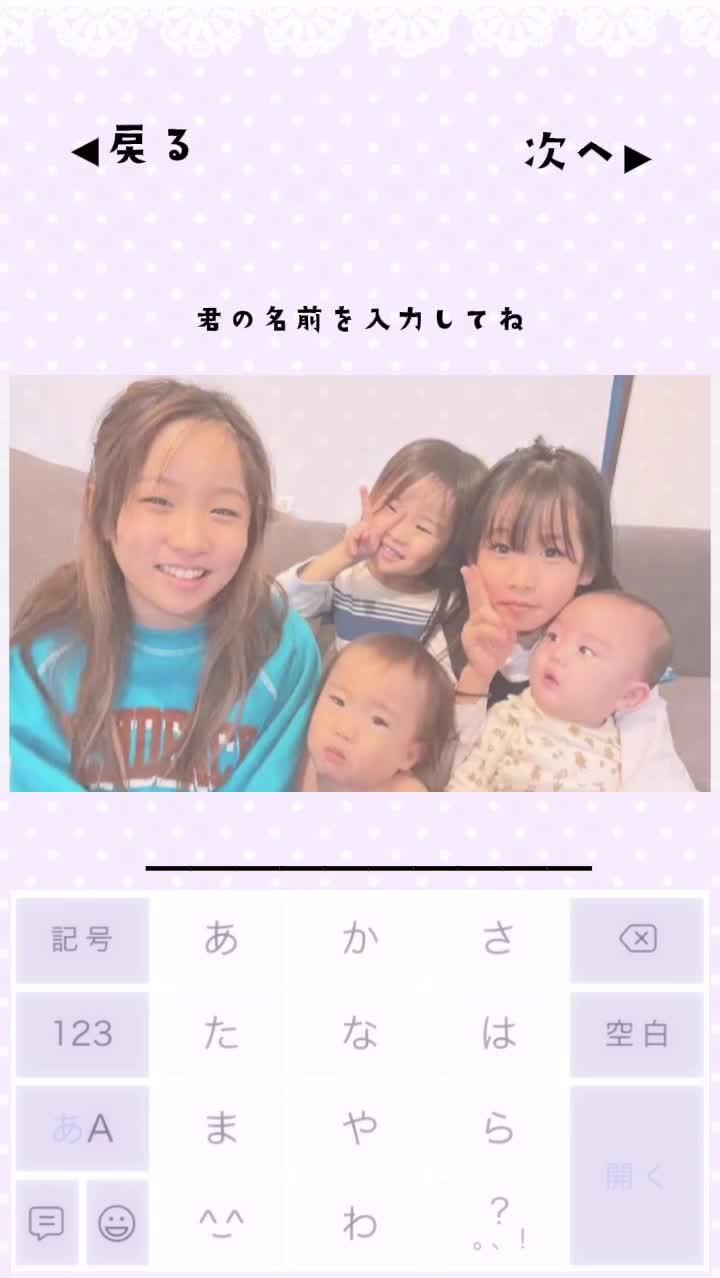The image size is (720, 1278).
Task: Proceed with the 次へ button
Action: pyautogui.click(x=587, y=155)
